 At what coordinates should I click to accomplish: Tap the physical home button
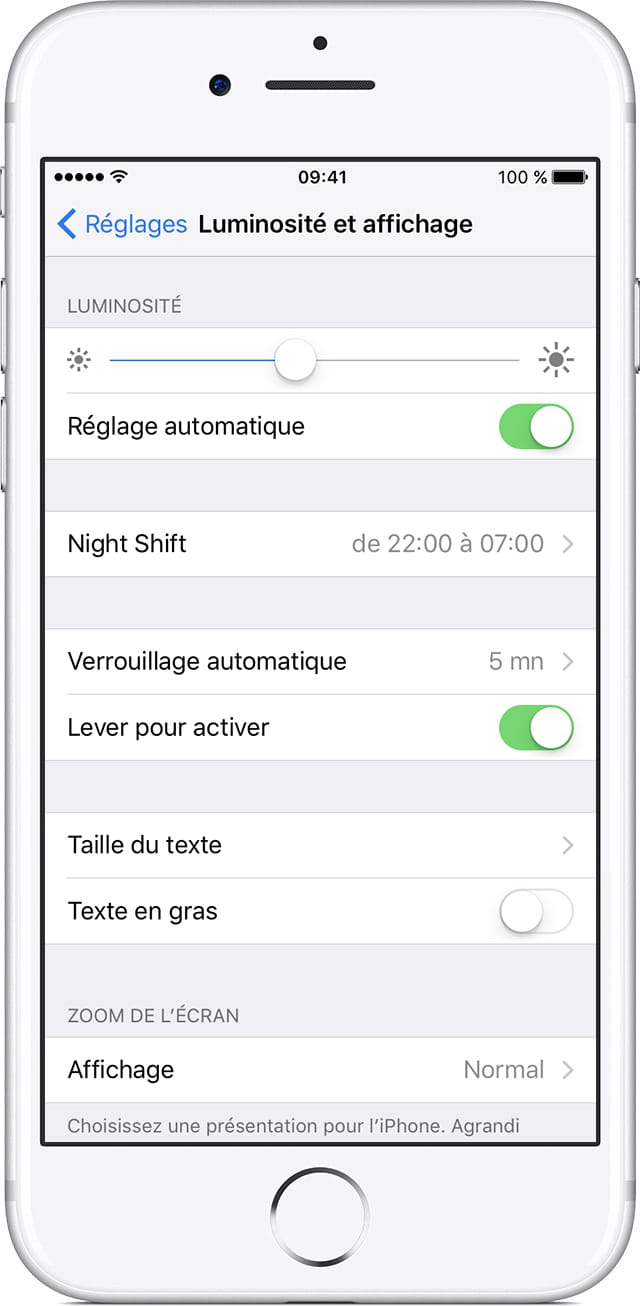pyautogui.click(x=320, y=1215)
